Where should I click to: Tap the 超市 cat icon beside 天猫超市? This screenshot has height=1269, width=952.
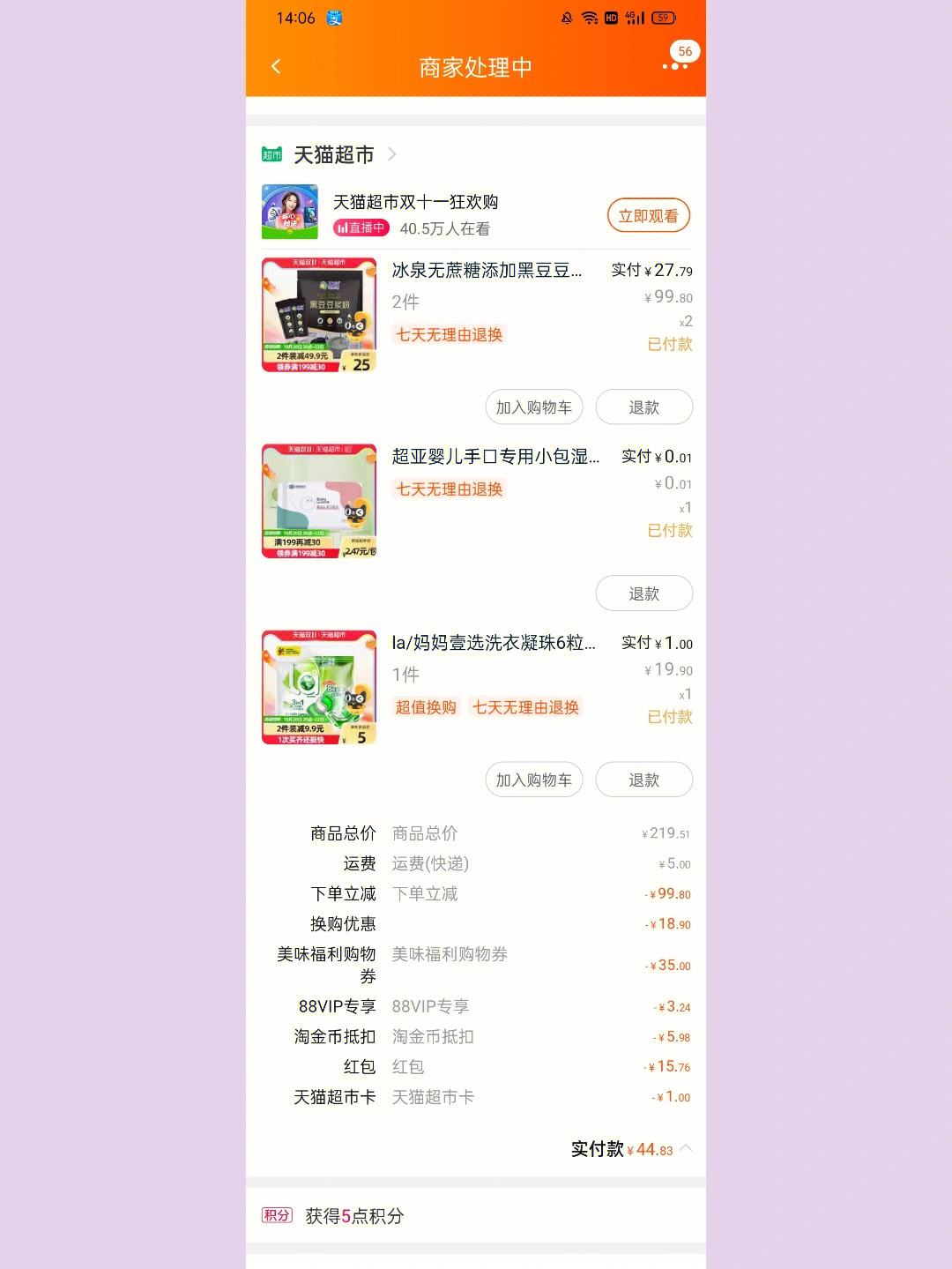[270, 153]
